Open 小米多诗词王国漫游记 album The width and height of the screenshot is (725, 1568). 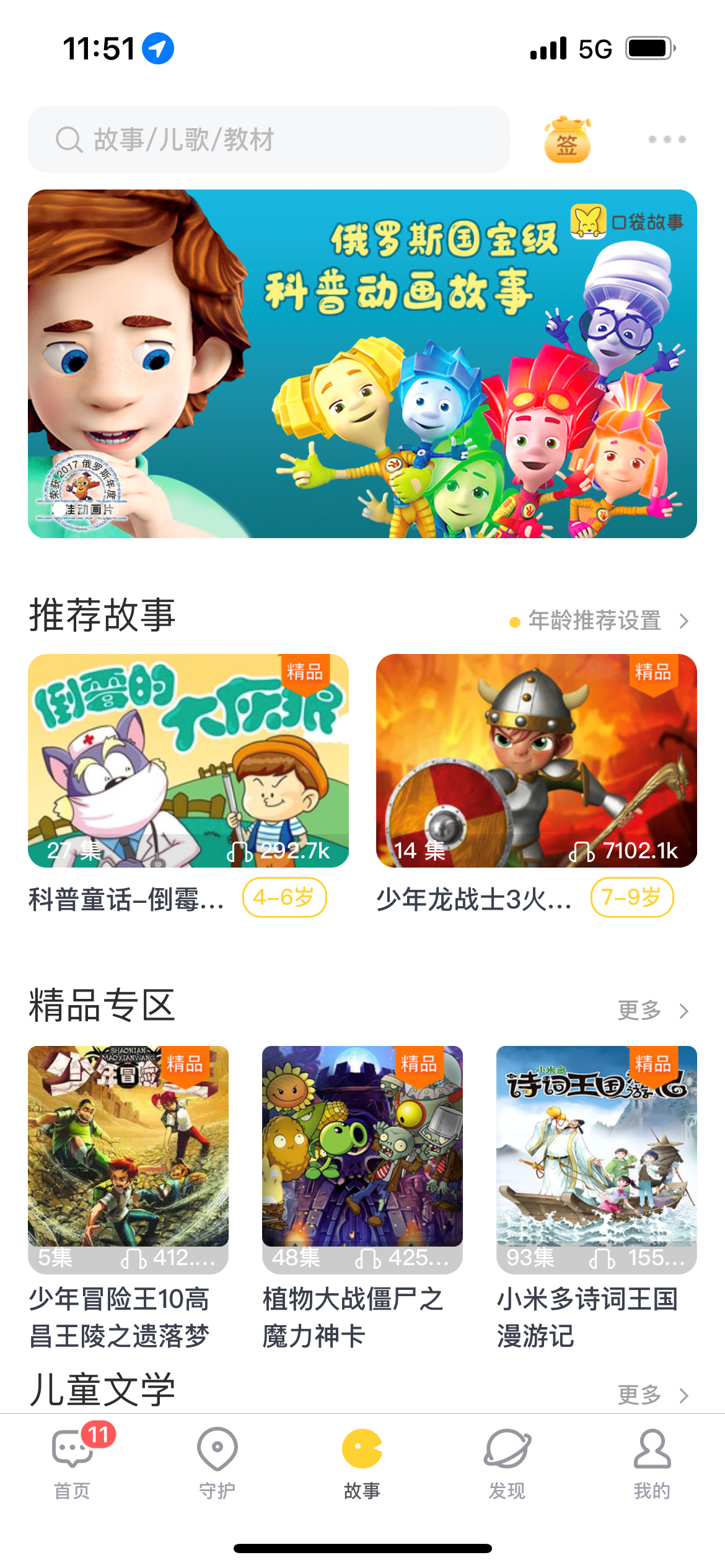point(597,1158)
